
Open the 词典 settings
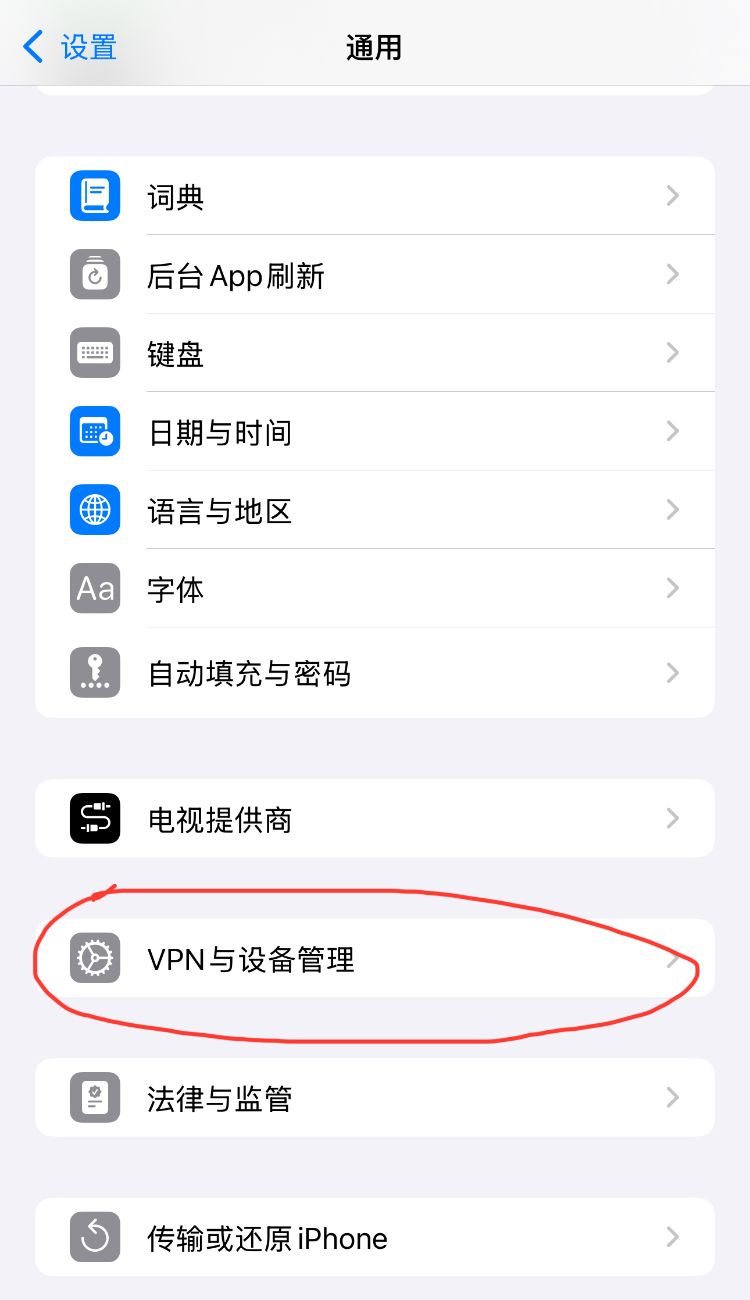tap(375, 196)
